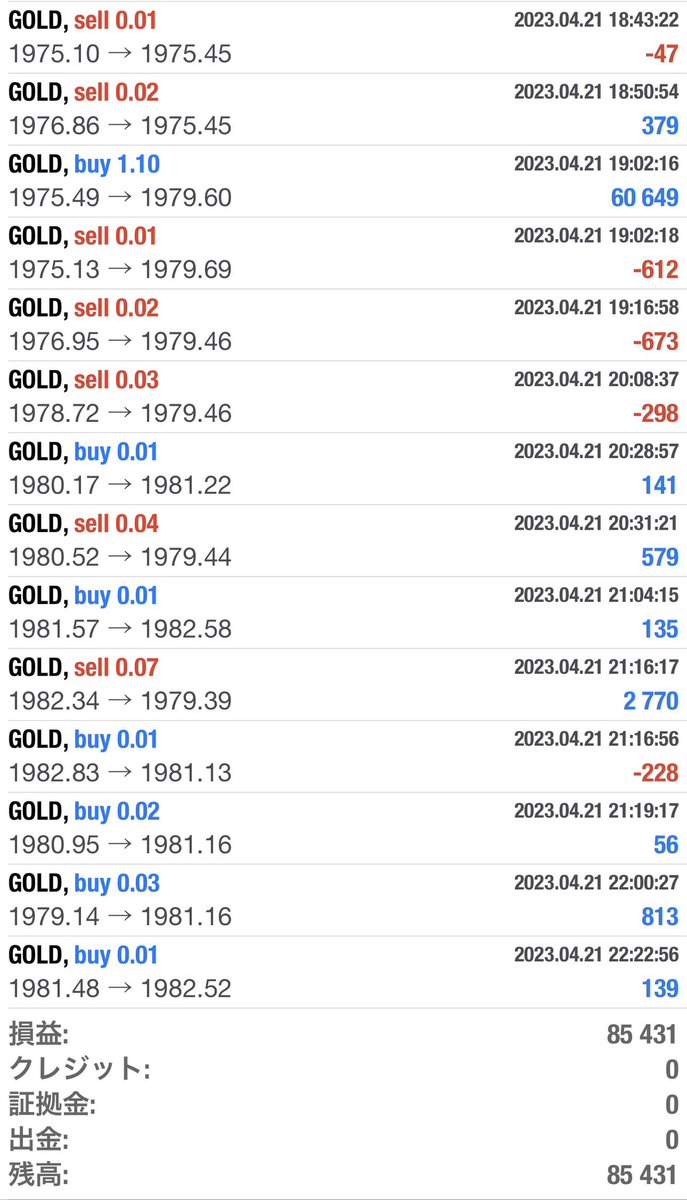View the GOLD buy 0.02 trade from 21:19:17

(x=343, y=829)
